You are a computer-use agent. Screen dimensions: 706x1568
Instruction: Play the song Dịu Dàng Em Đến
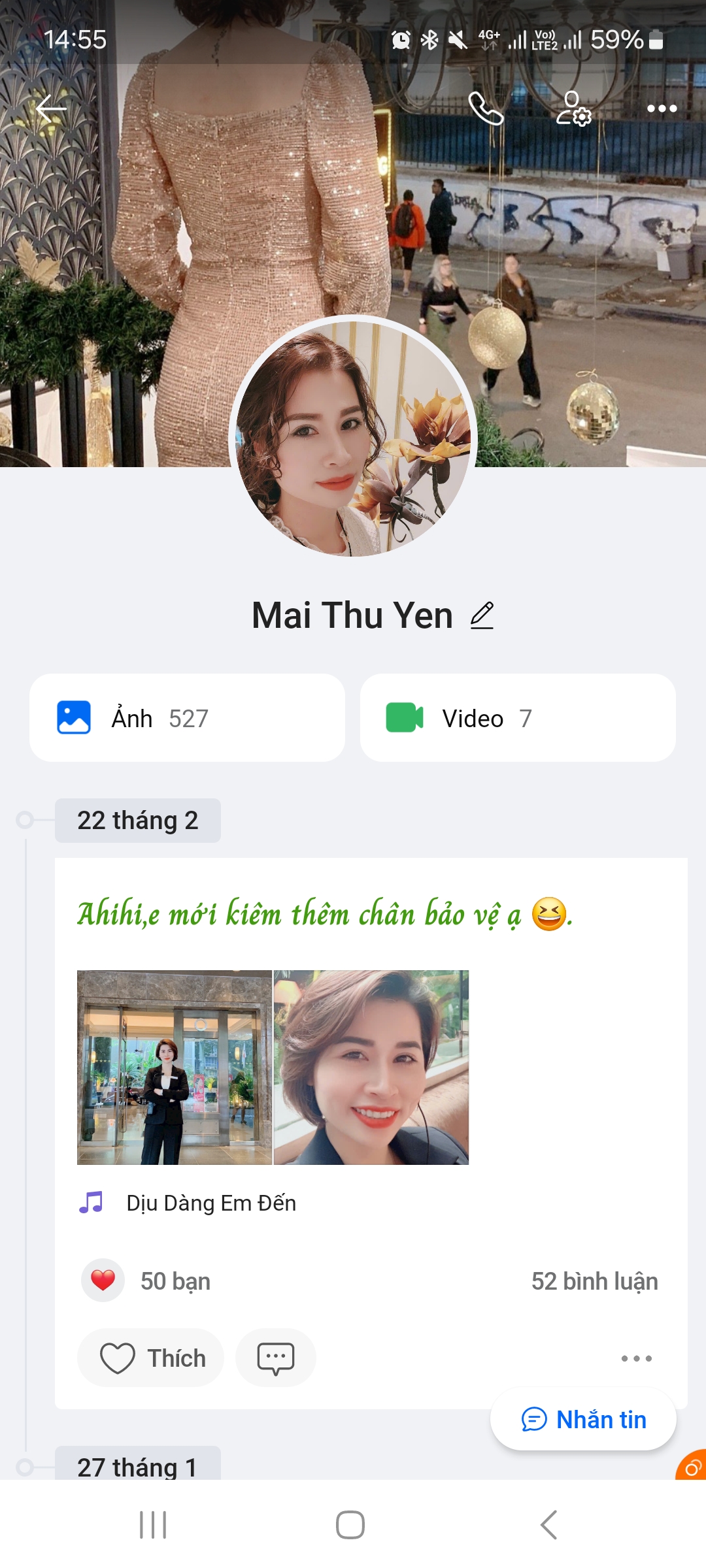(x=210, y=1203)
